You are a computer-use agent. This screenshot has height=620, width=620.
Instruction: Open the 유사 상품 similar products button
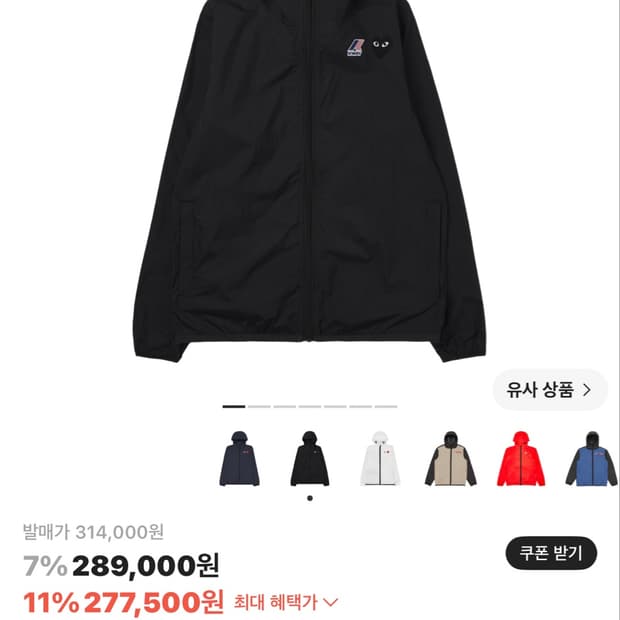[550, 390]
